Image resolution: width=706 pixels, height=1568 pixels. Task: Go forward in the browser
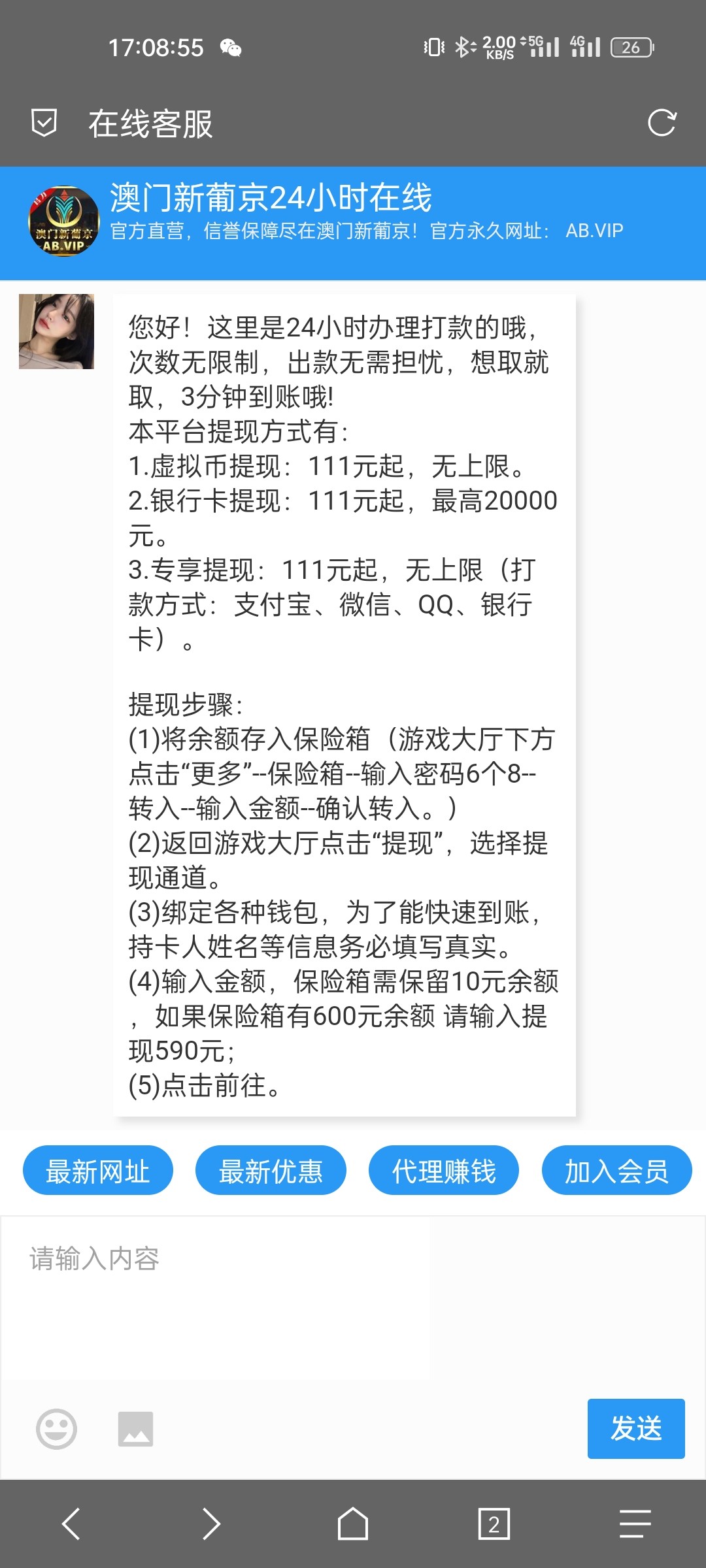[211, 1524]
